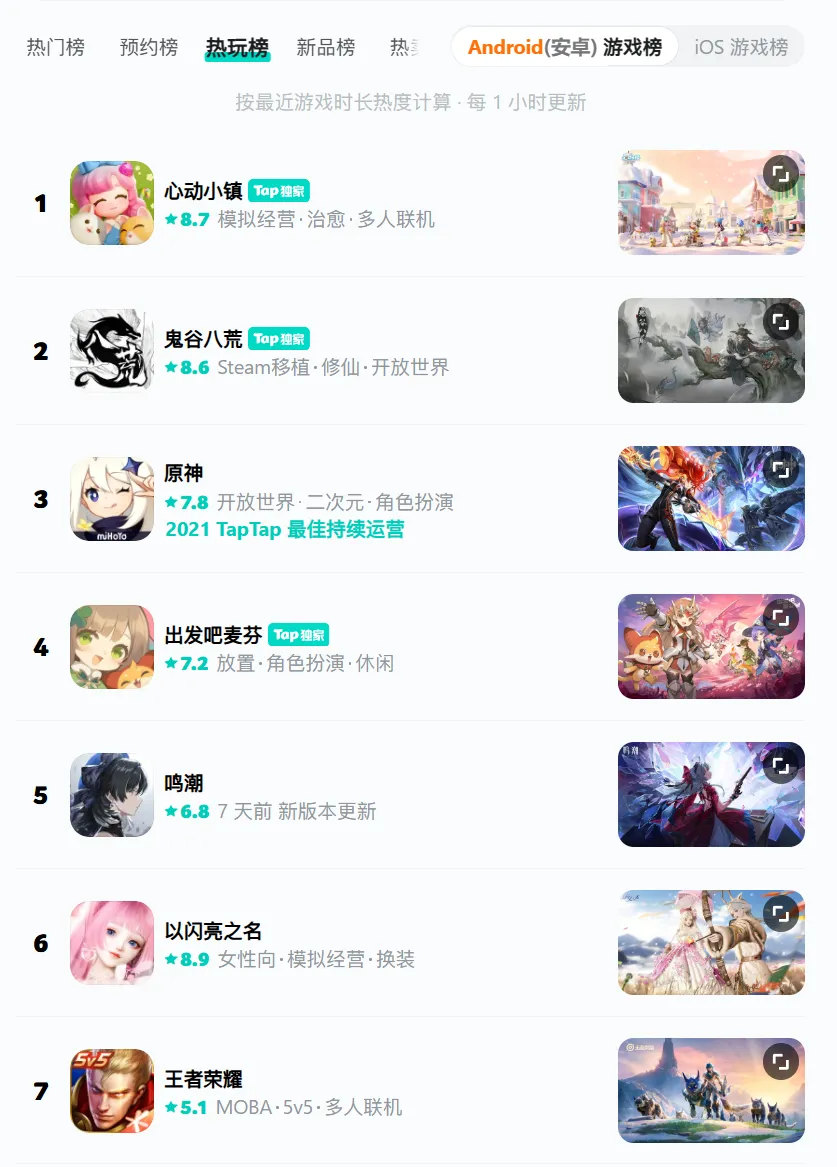
Task: Expand the 心动小镇 preview image
Action: point(781,174)
